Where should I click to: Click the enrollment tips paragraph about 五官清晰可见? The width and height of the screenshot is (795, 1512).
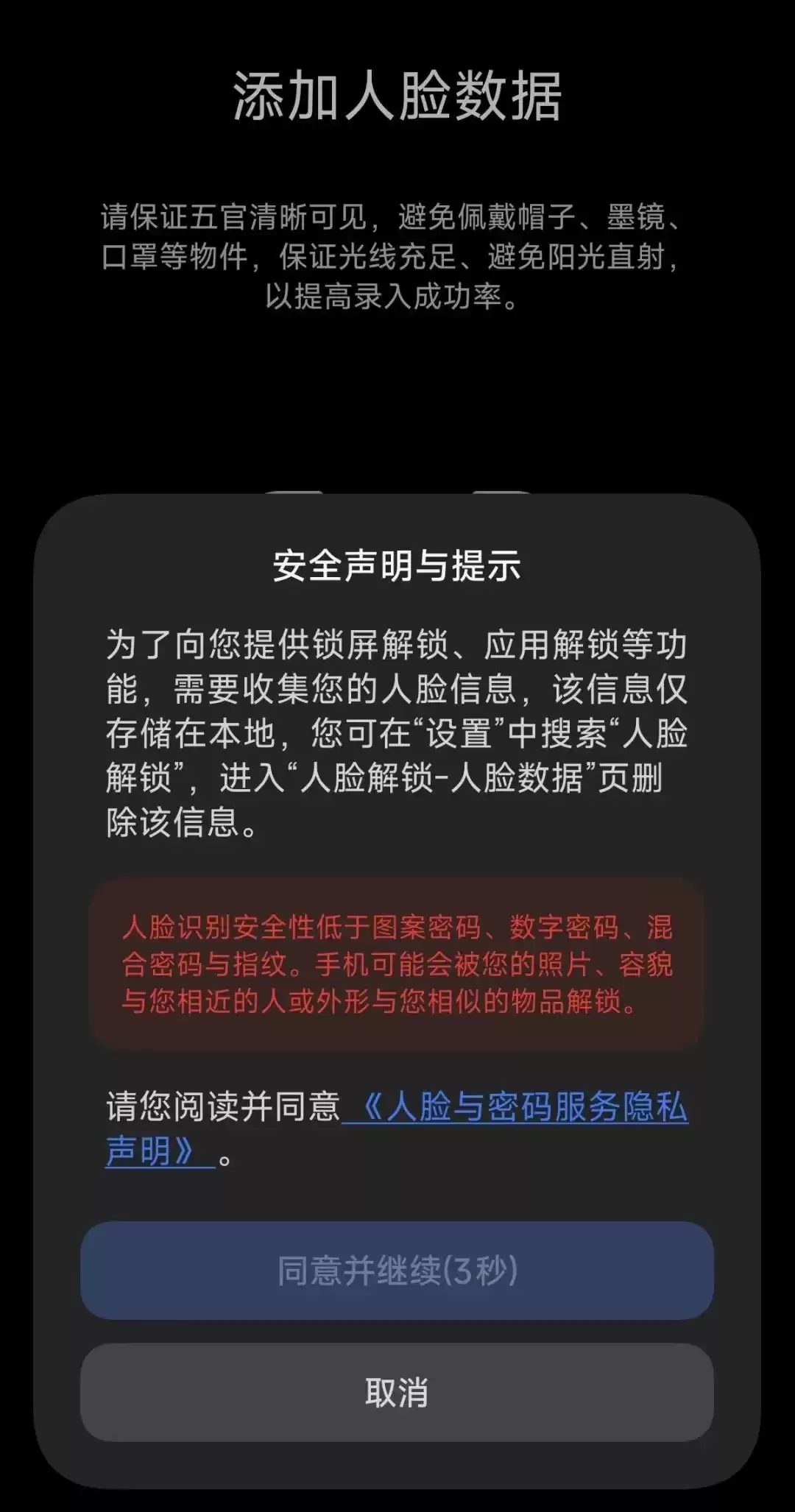click(397, 254)
